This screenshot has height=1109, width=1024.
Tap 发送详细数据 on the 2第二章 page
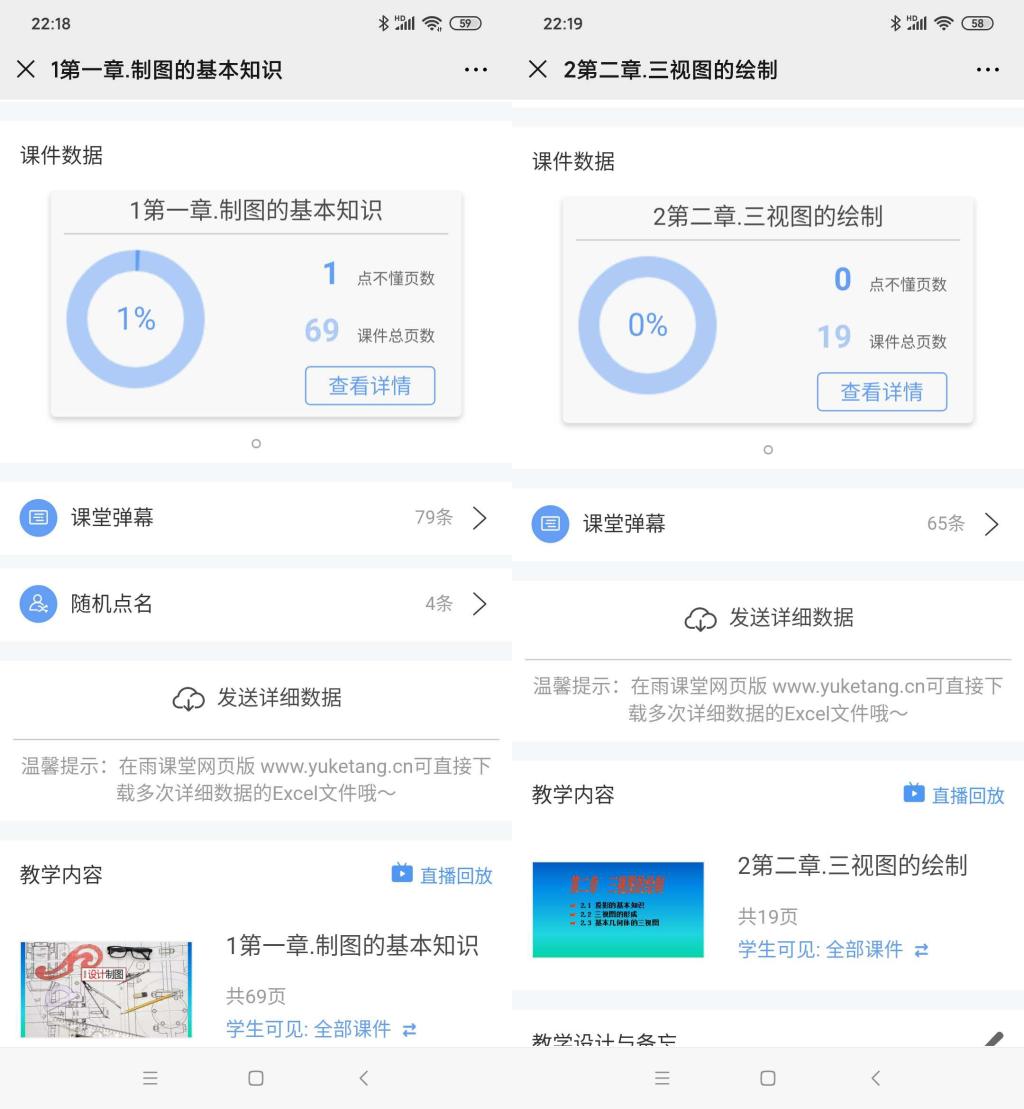(769, 618)
